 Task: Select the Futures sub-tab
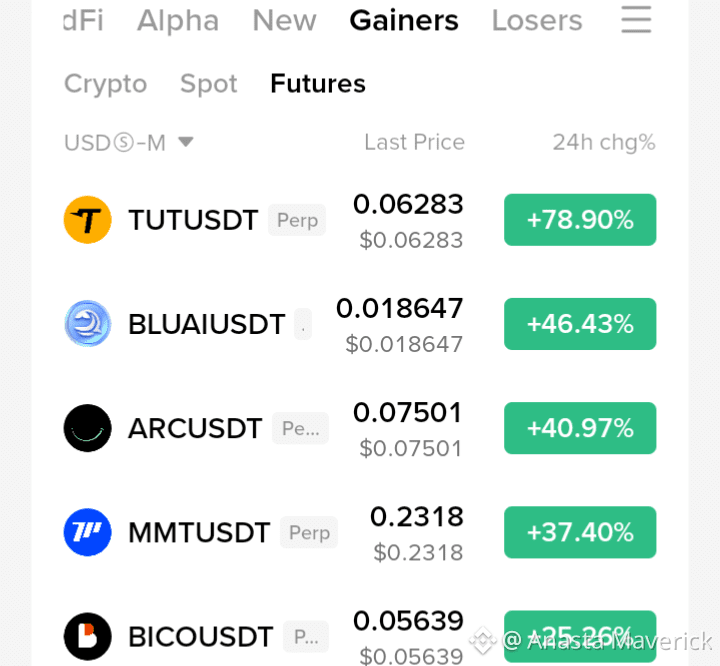tap(318, 84)
